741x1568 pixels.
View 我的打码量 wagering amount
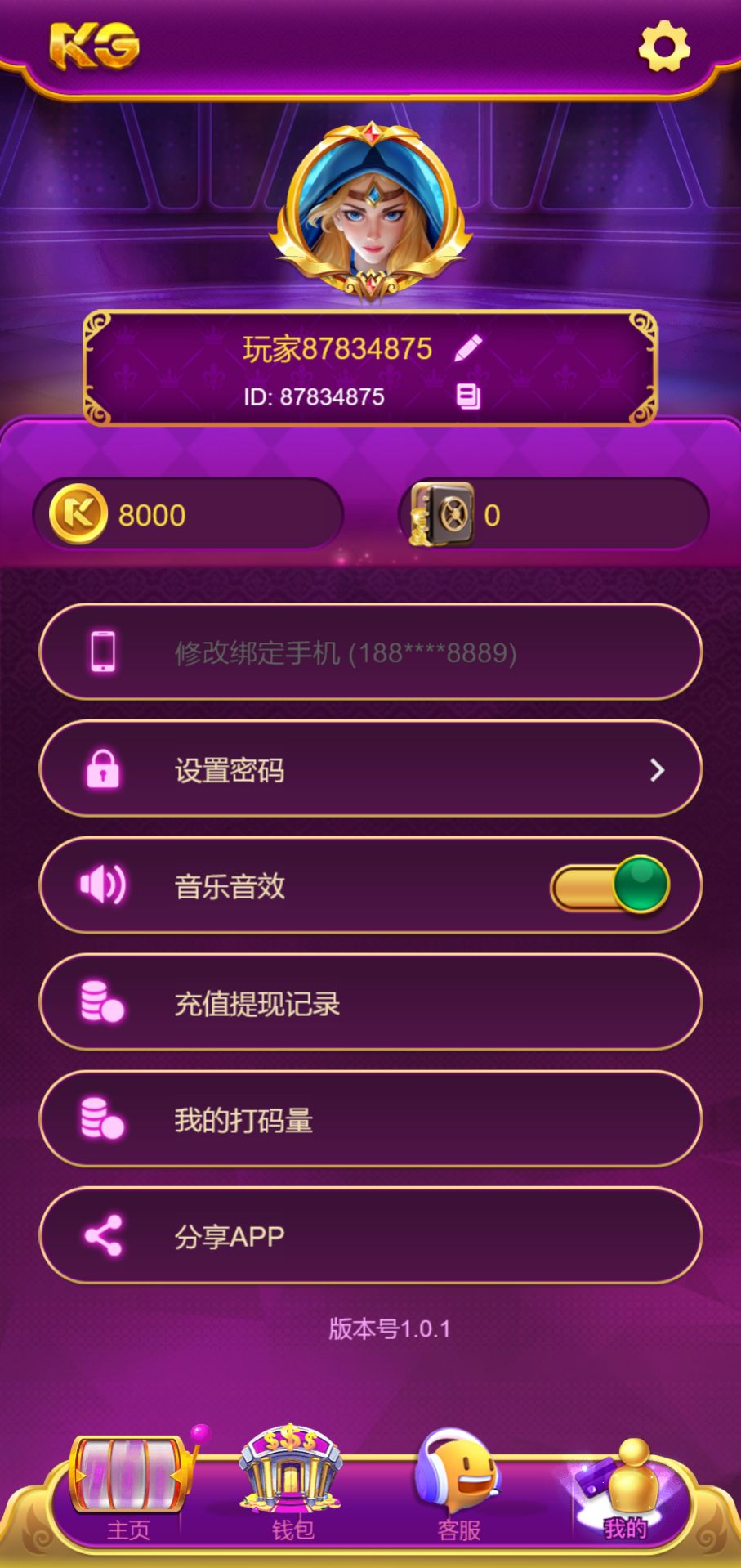[370, 1119]
